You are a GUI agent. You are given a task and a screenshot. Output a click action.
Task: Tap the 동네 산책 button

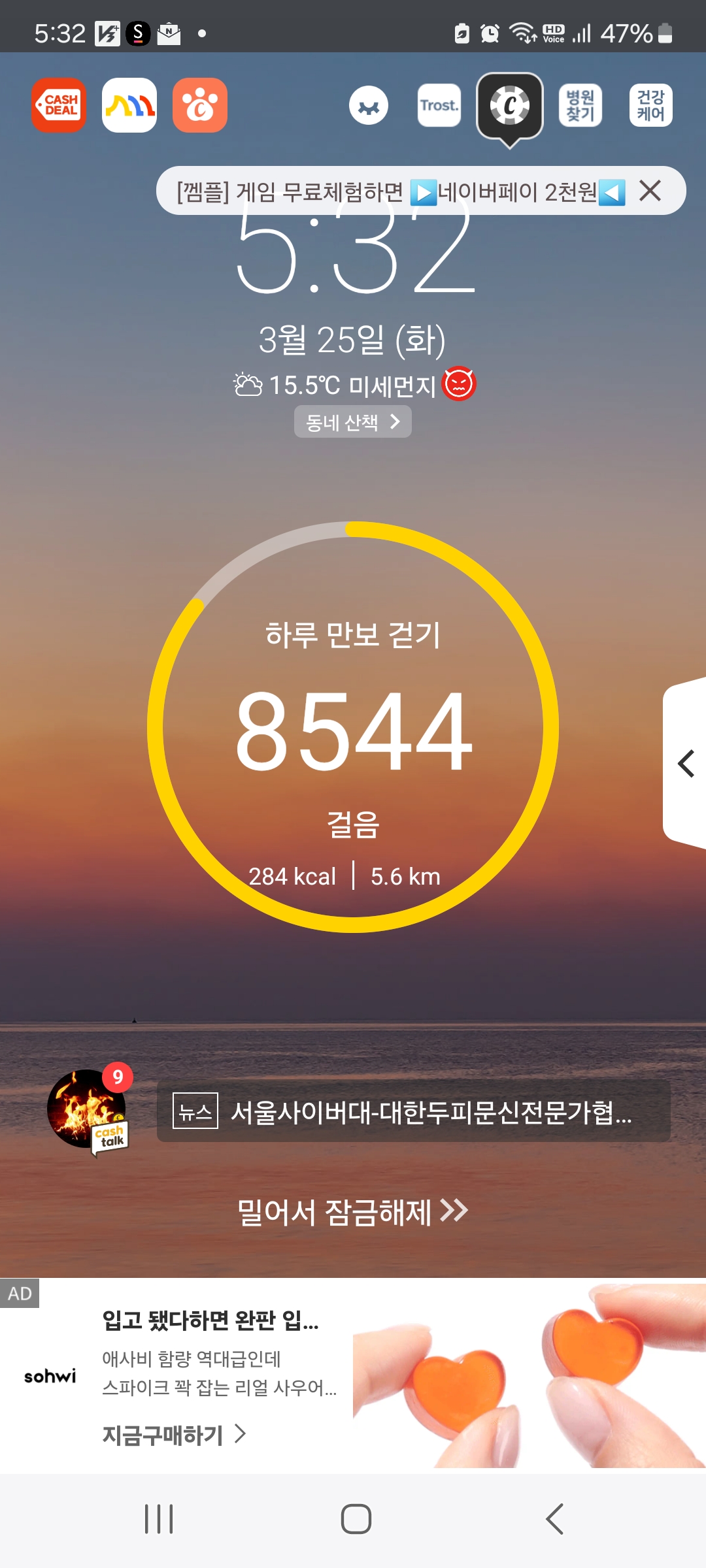[353, 422]
